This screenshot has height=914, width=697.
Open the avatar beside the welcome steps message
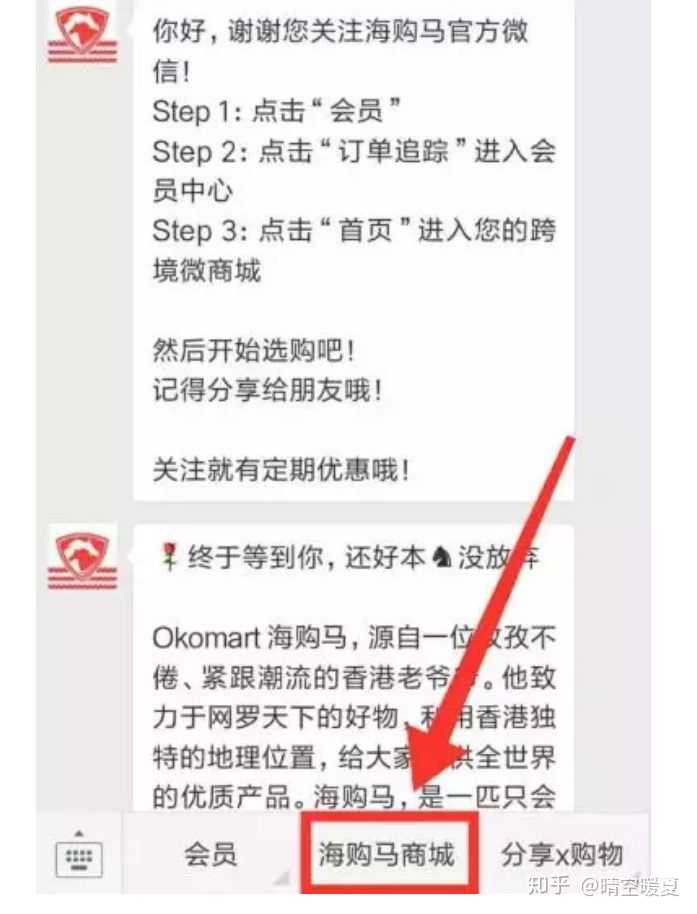pyautogui.click(x=83, y=35)
